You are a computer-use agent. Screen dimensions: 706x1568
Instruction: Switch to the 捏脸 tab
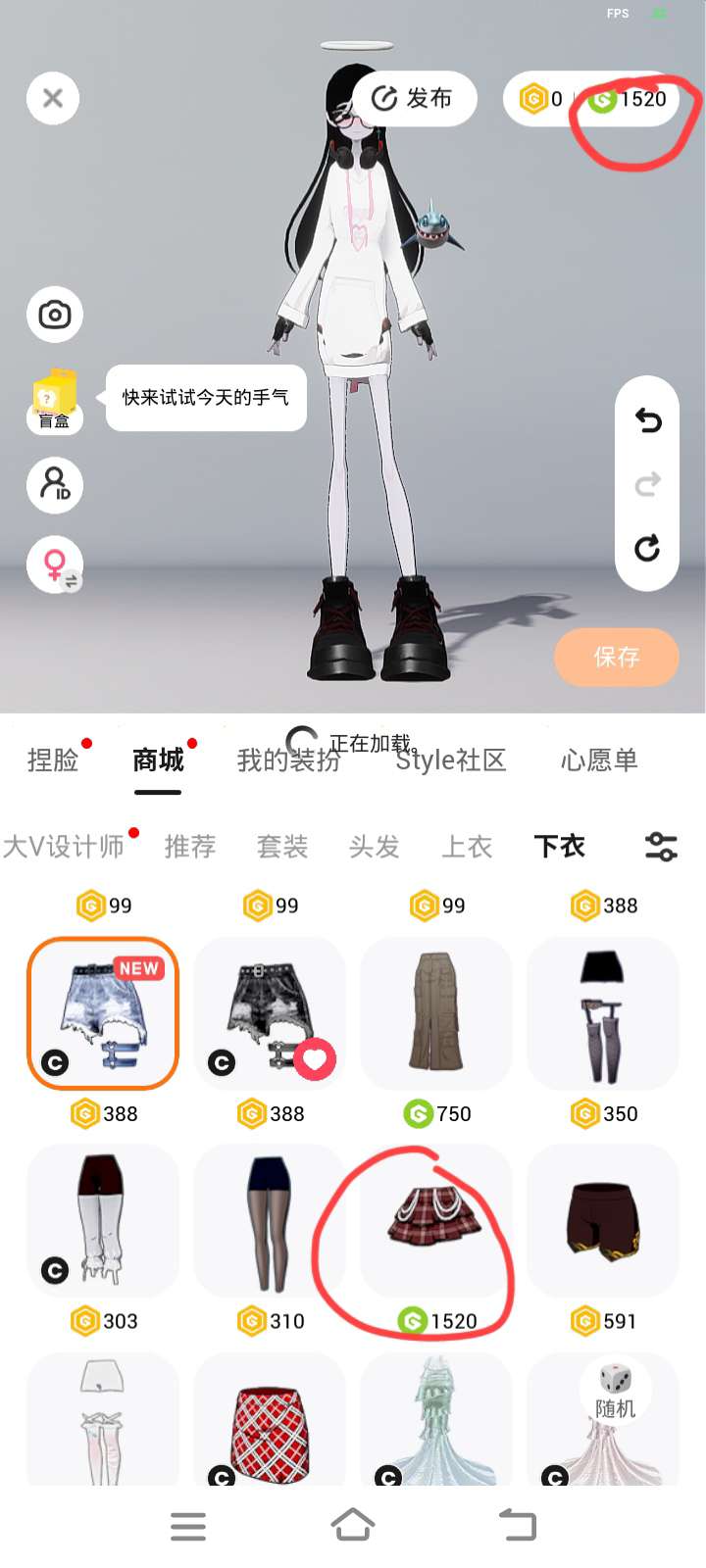(53, 760)
